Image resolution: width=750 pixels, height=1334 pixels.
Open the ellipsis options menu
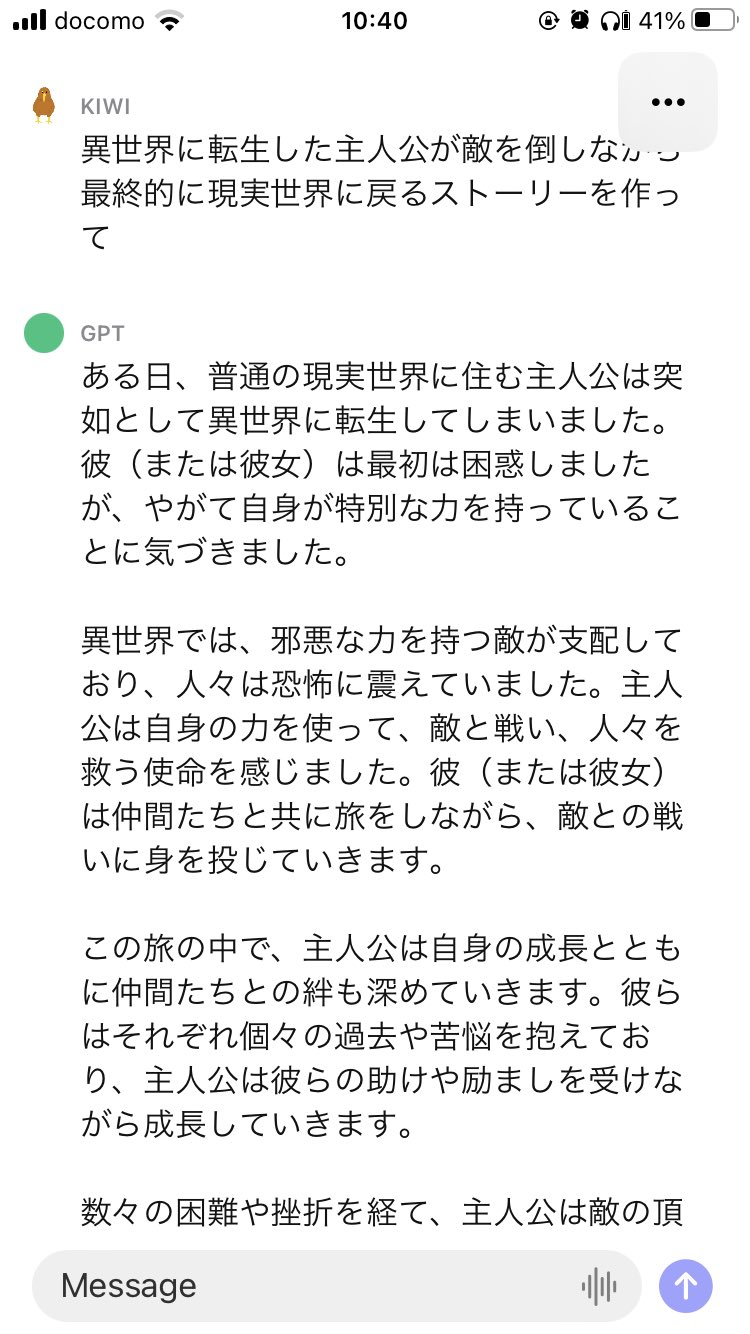click(667, 101)
